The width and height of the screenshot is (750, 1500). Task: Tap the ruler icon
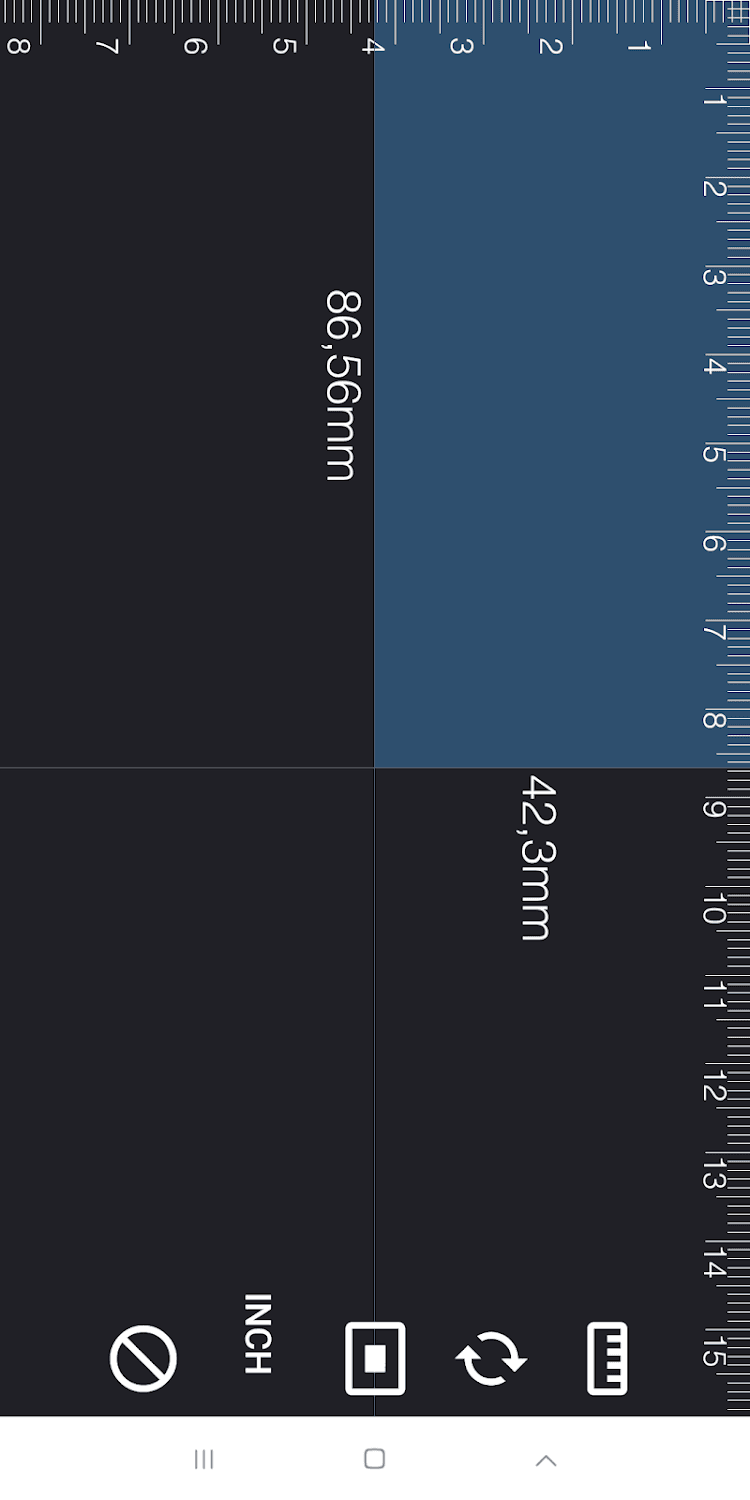point(607,1358)
